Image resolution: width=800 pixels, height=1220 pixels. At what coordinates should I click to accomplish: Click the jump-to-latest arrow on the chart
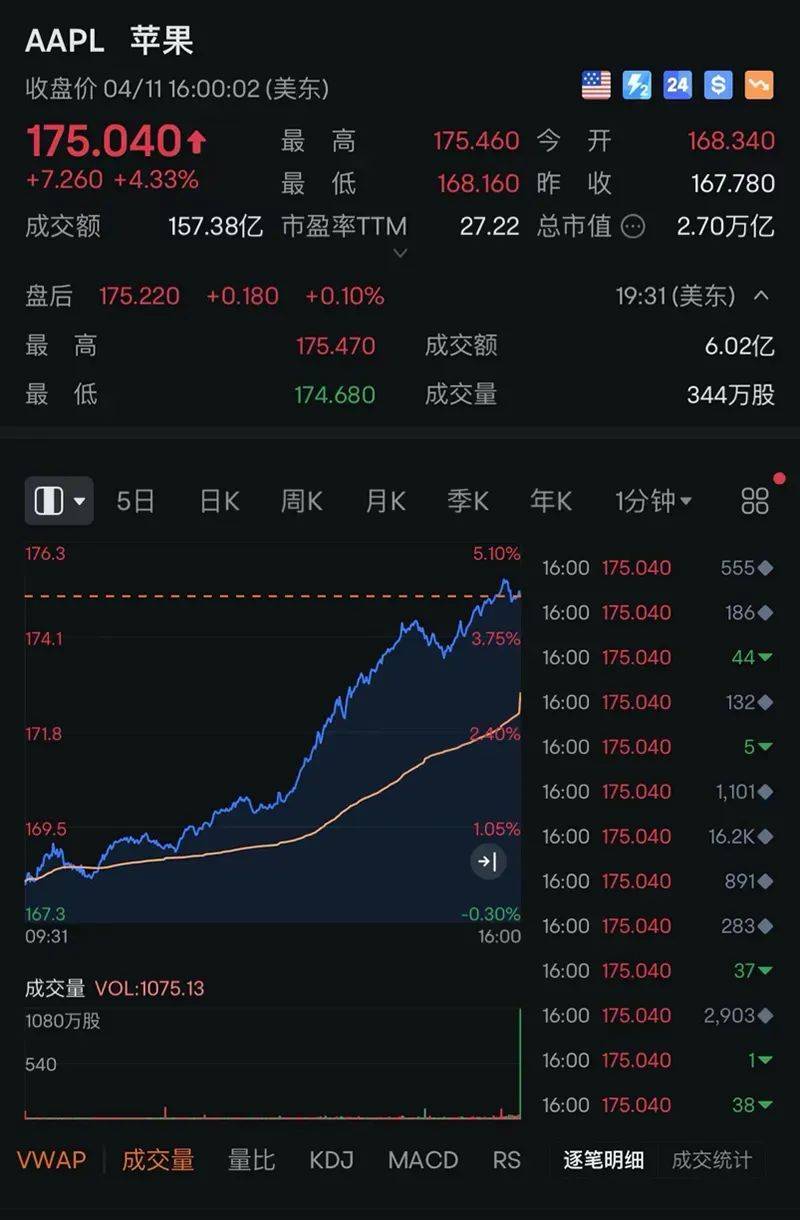click(488, 862)
